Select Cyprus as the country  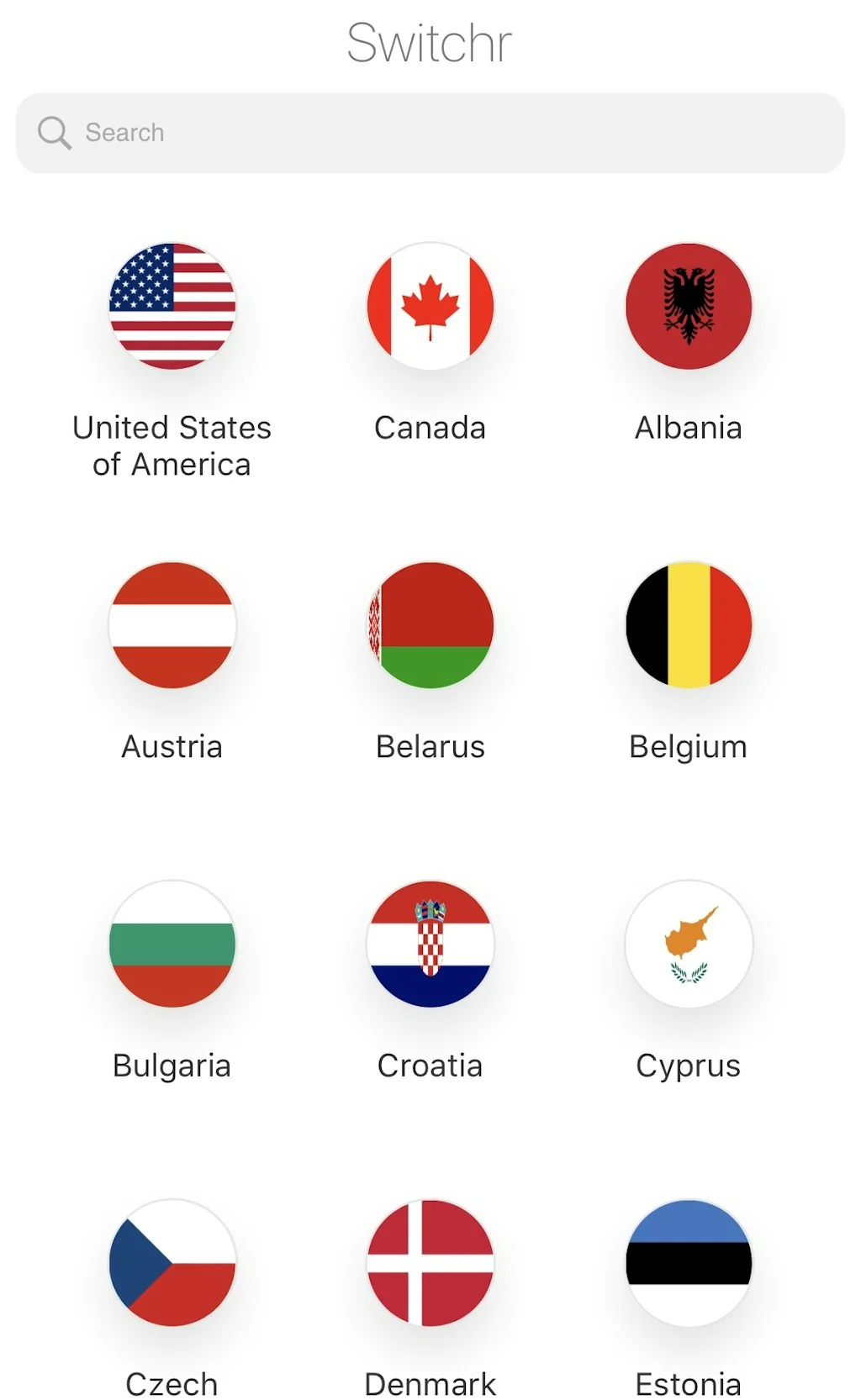click(x=689, y=944)
